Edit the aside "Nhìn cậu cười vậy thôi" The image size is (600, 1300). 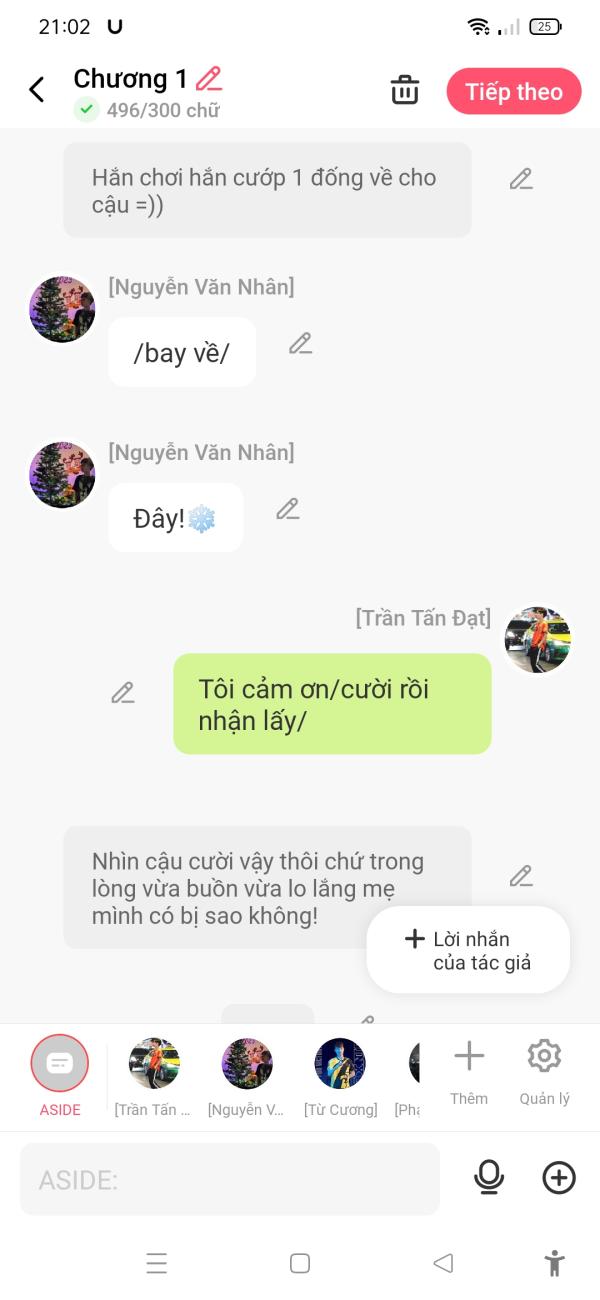[521, 877]
